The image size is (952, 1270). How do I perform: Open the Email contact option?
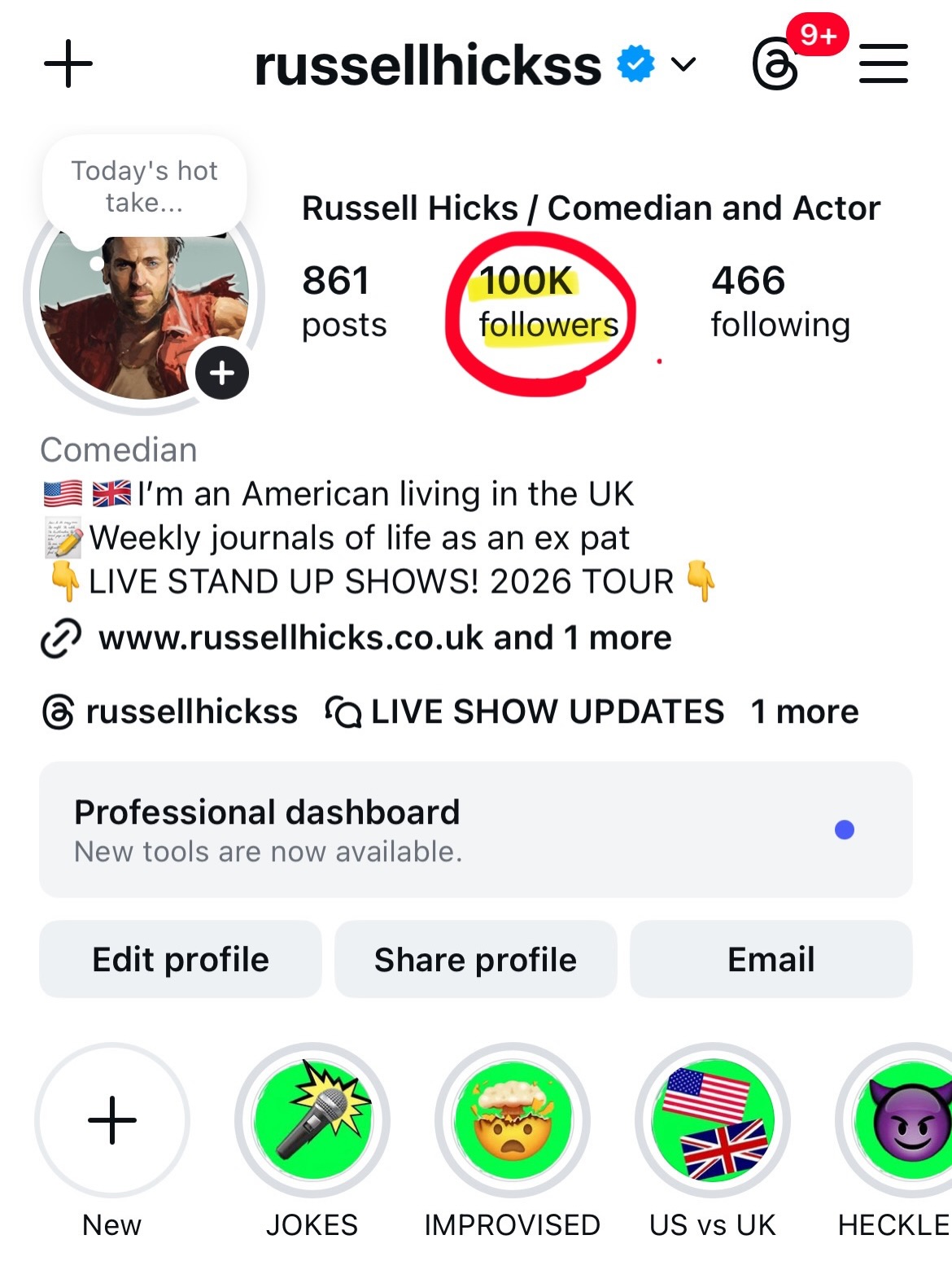pos(770,959)
